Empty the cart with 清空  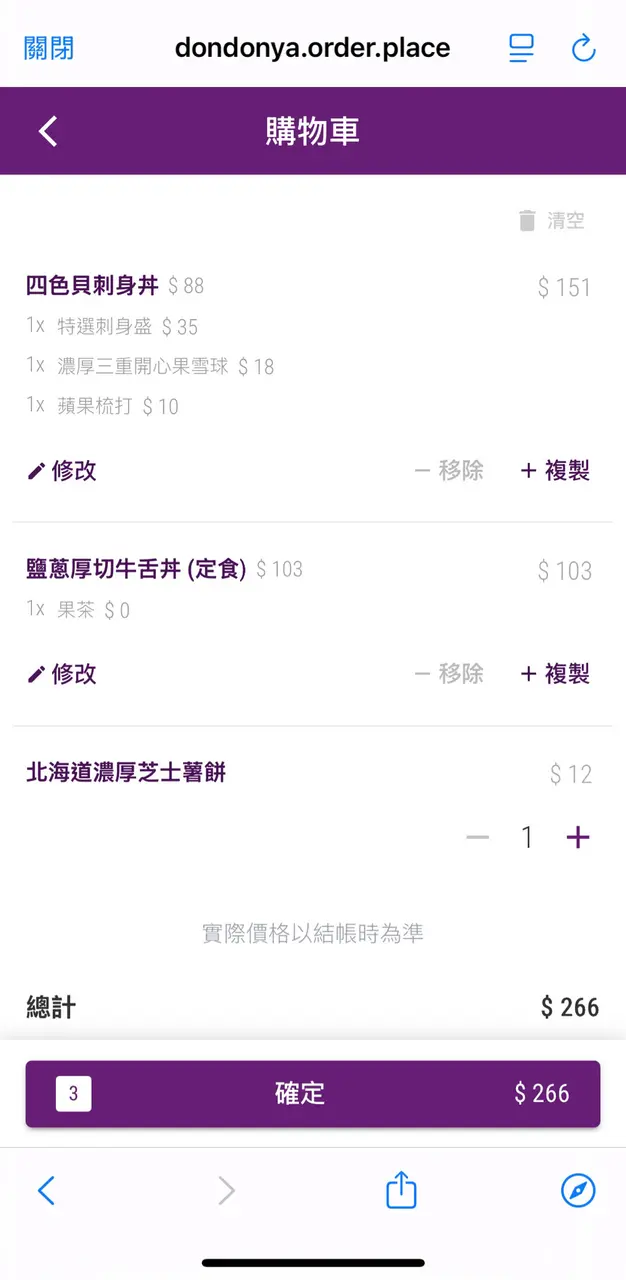tap(551, 221)
